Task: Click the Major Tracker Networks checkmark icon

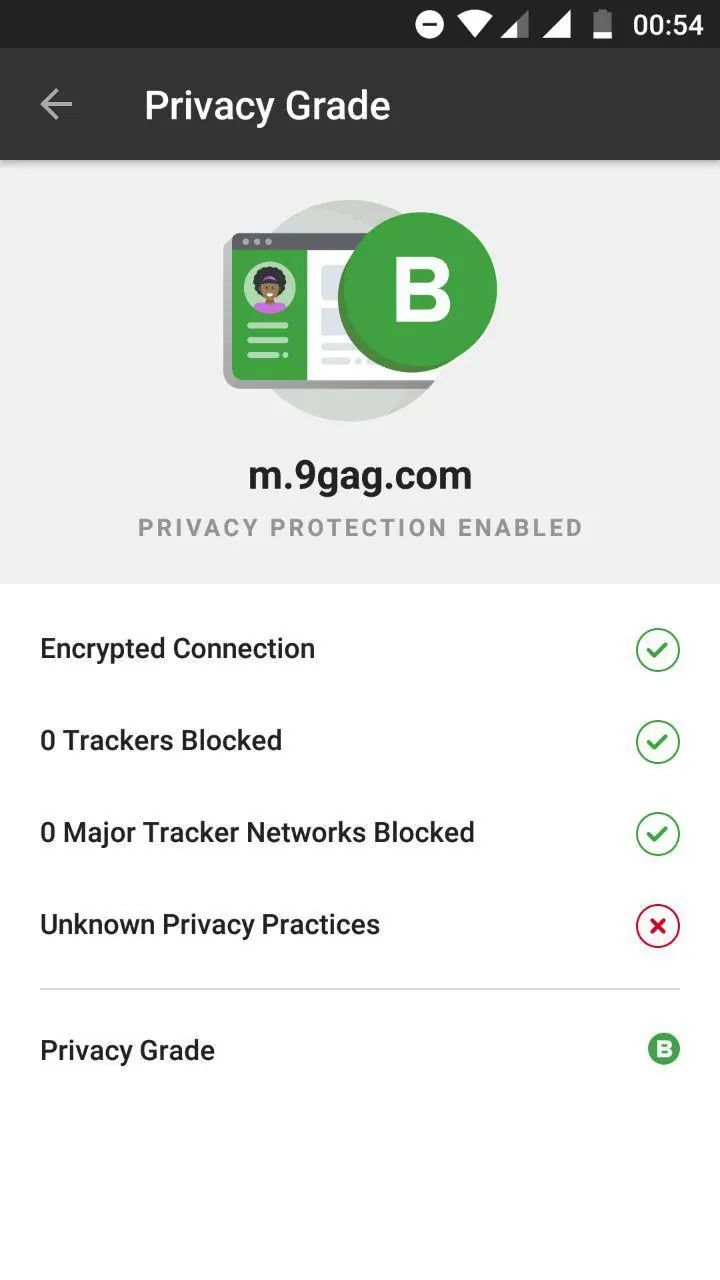Action: [x=657, y=834]
